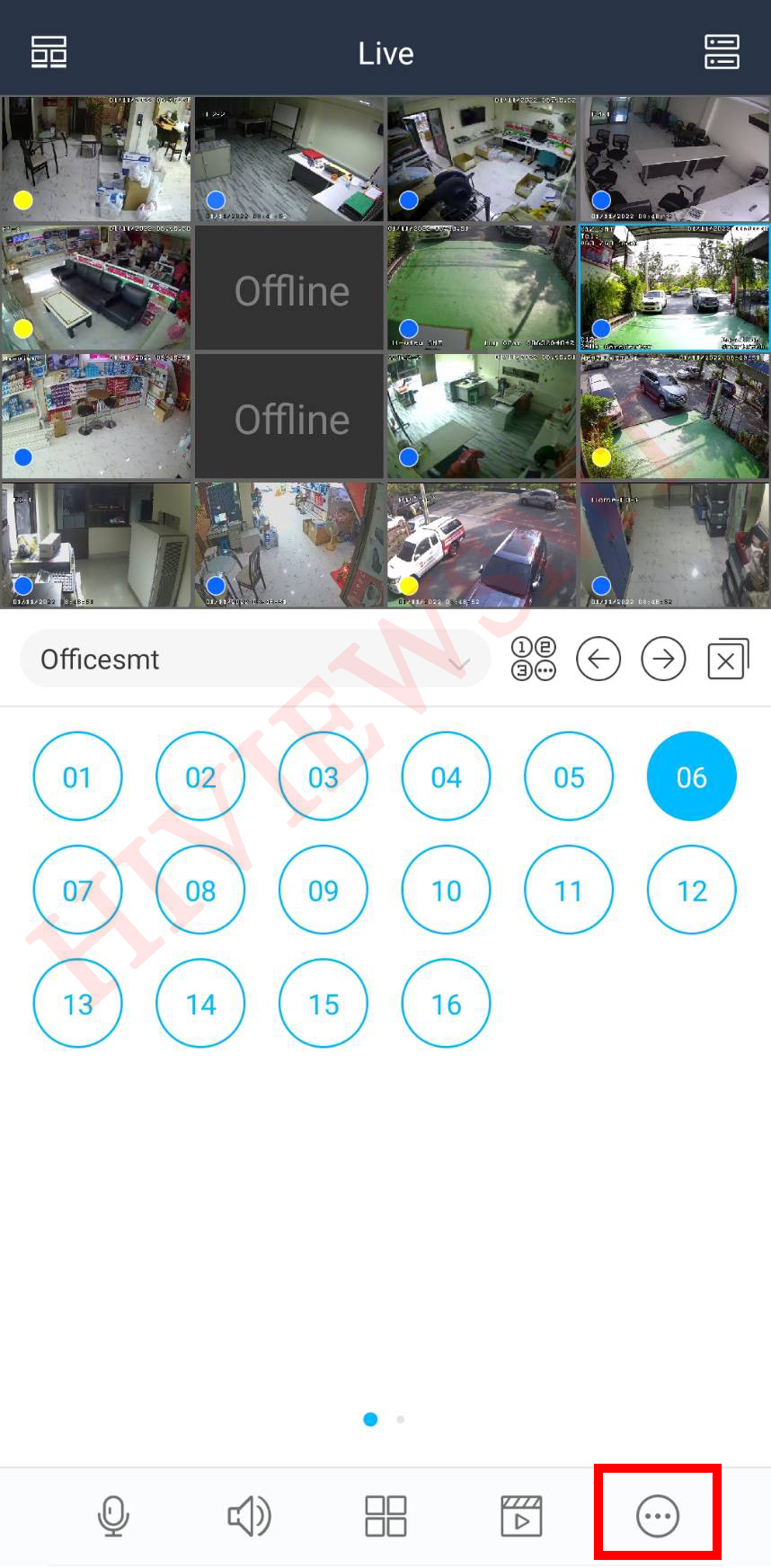771x1568 pixels.
Task: Select channel 01
Action: (x=77, y=776)
